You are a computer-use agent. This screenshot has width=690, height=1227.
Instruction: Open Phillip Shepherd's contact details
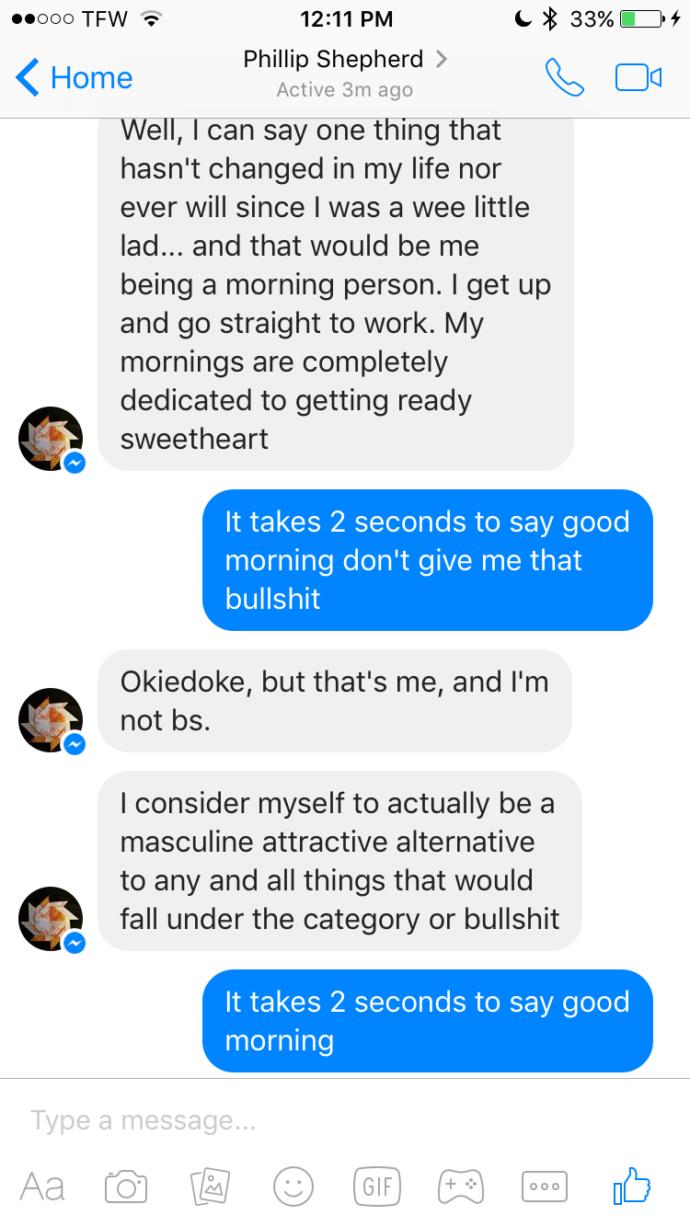(x=345, y=73)
